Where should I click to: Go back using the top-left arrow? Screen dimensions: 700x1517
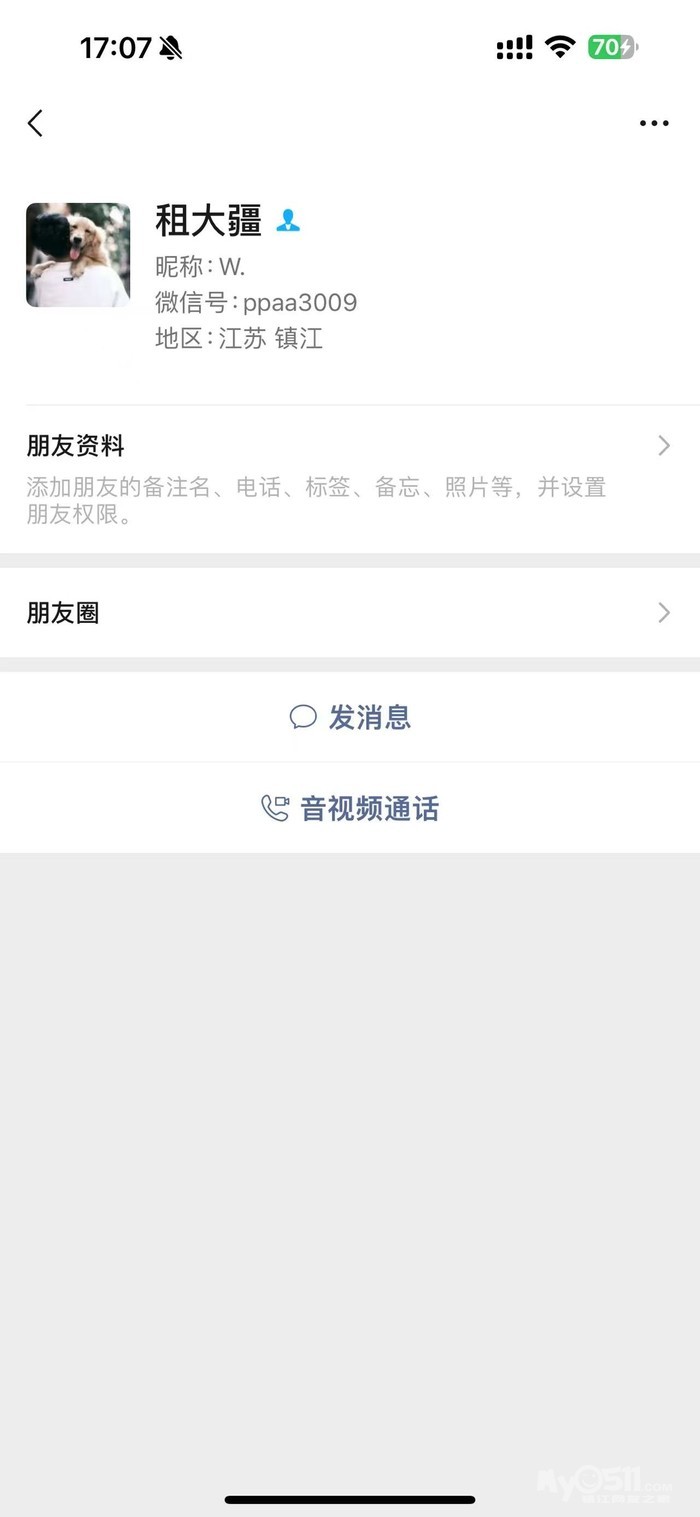(36, 123)
